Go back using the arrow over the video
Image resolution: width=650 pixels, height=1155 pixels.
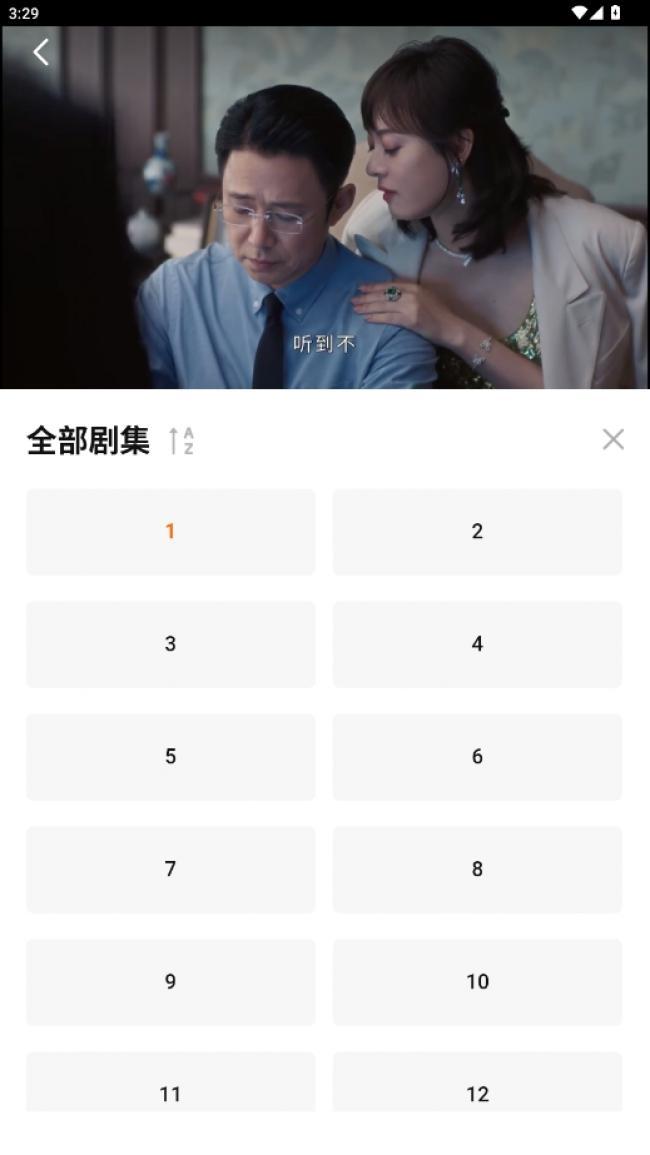click(41, 52)
